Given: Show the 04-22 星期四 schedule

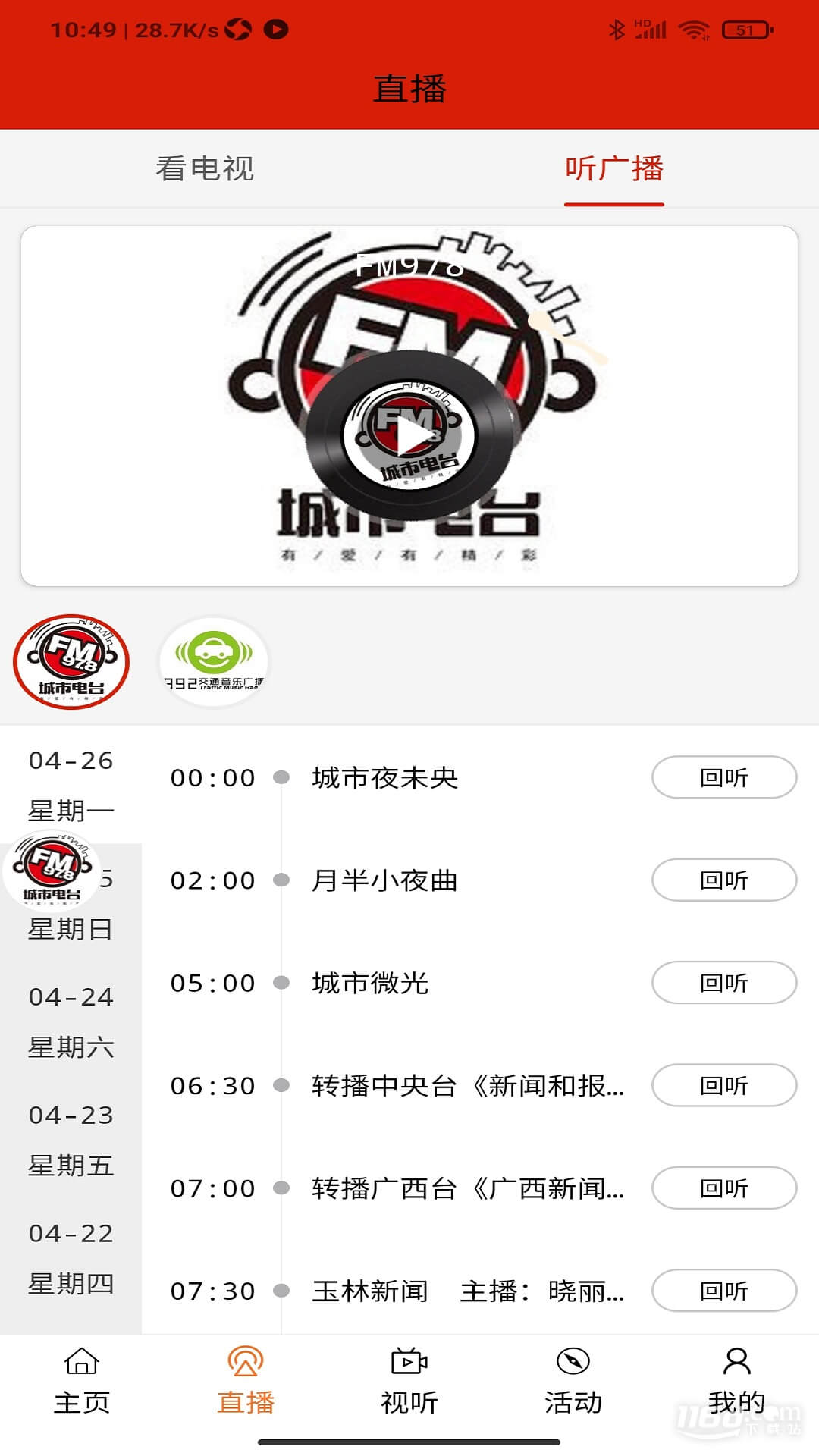Looking at the screenshot, I should [x=71, y=1258].
